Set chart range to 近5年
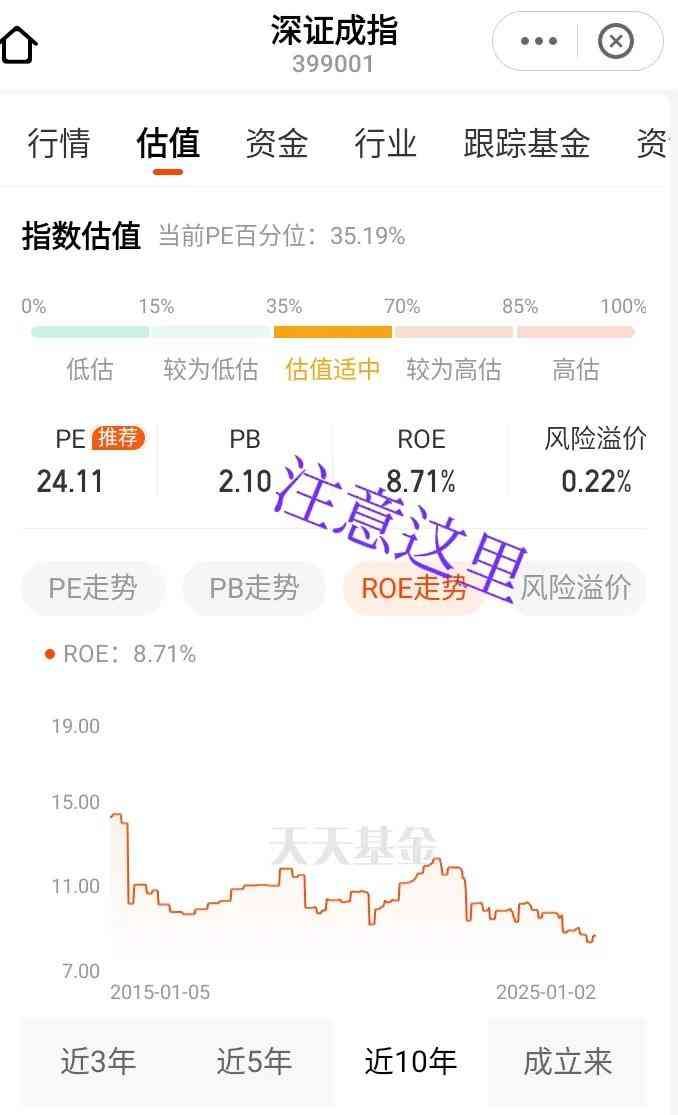678x1115 pixels. click(x=254, y=1061)
